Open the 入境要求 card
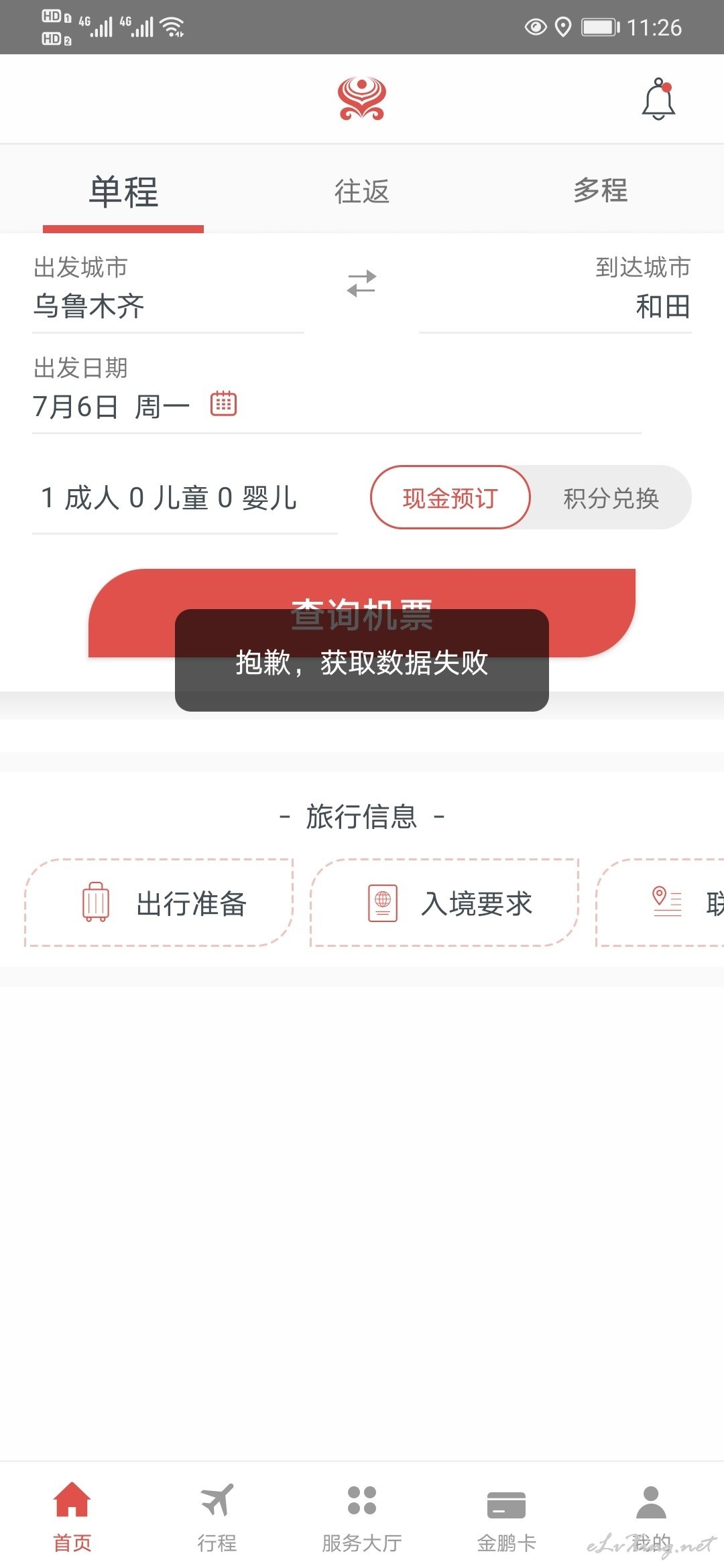 444,903
